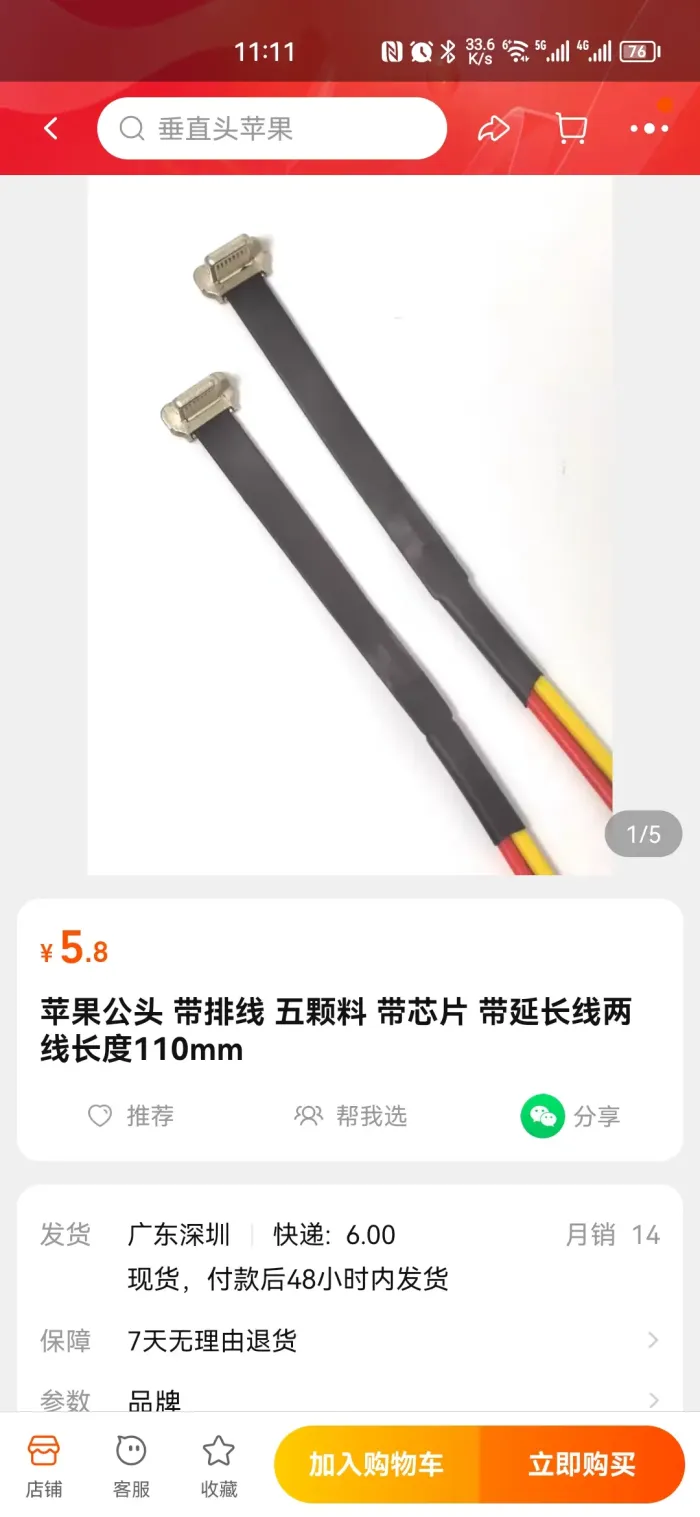This screenshot has width=700, height=1517.
Task: Open the 7天无理由退货 guarantee row
Action: point(350,1340)
